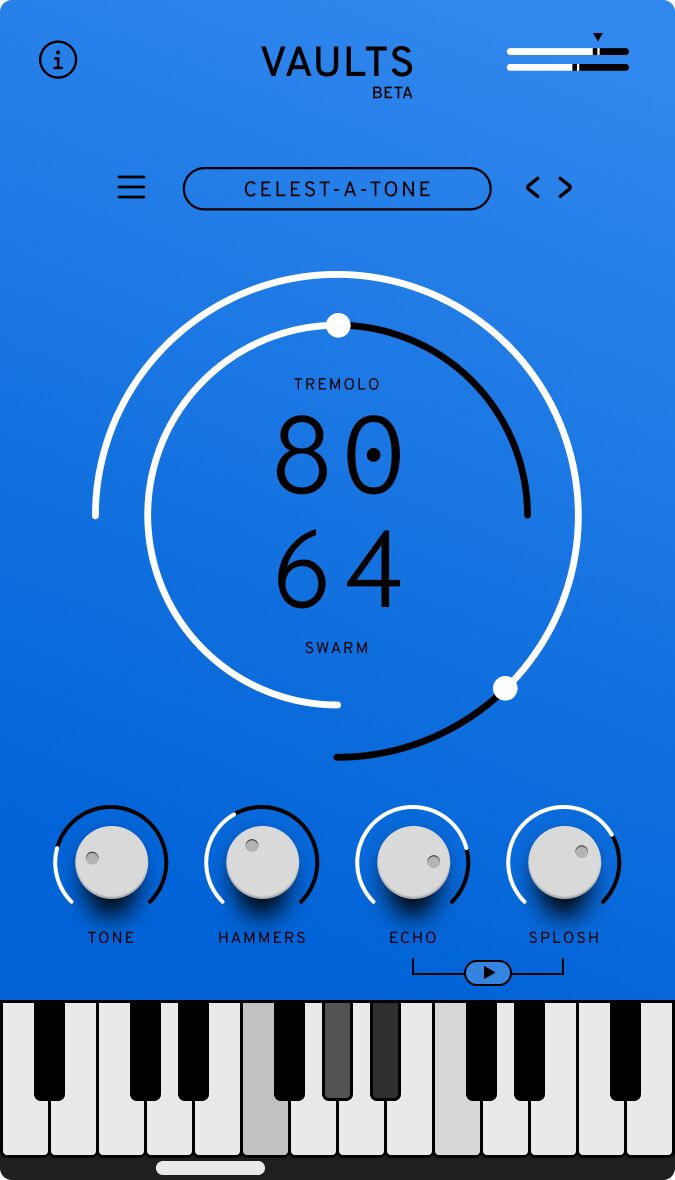Tap the lower slider under the volume bar
Screen dimensions: 675x1180
click(x=567, y=68)
